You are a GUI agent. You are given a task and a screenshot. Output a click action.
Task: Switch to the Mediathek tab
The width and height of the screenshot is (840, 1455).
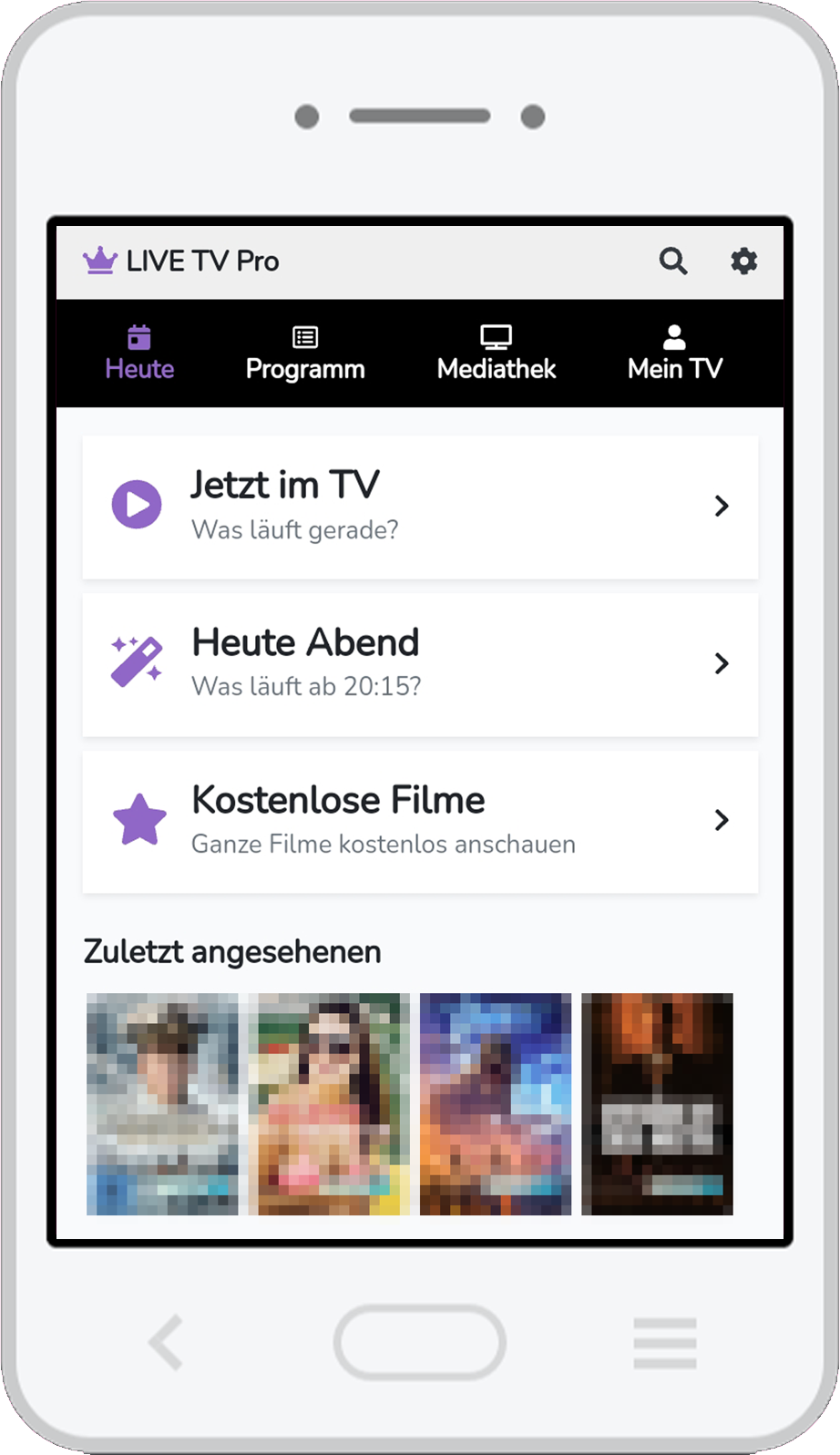[496, 354]
